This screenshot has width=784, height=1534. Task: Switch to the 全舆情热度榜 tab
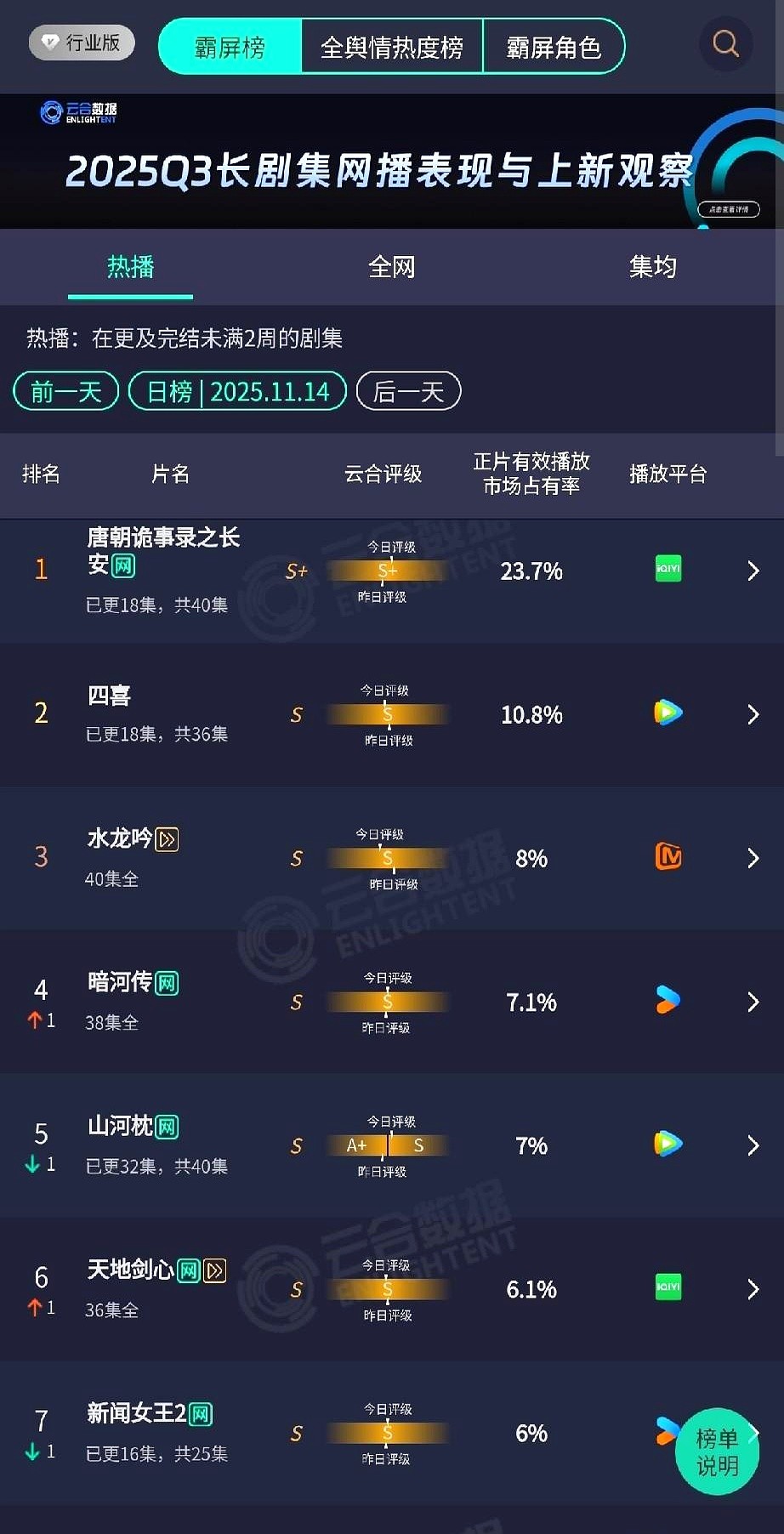[392, 48]
